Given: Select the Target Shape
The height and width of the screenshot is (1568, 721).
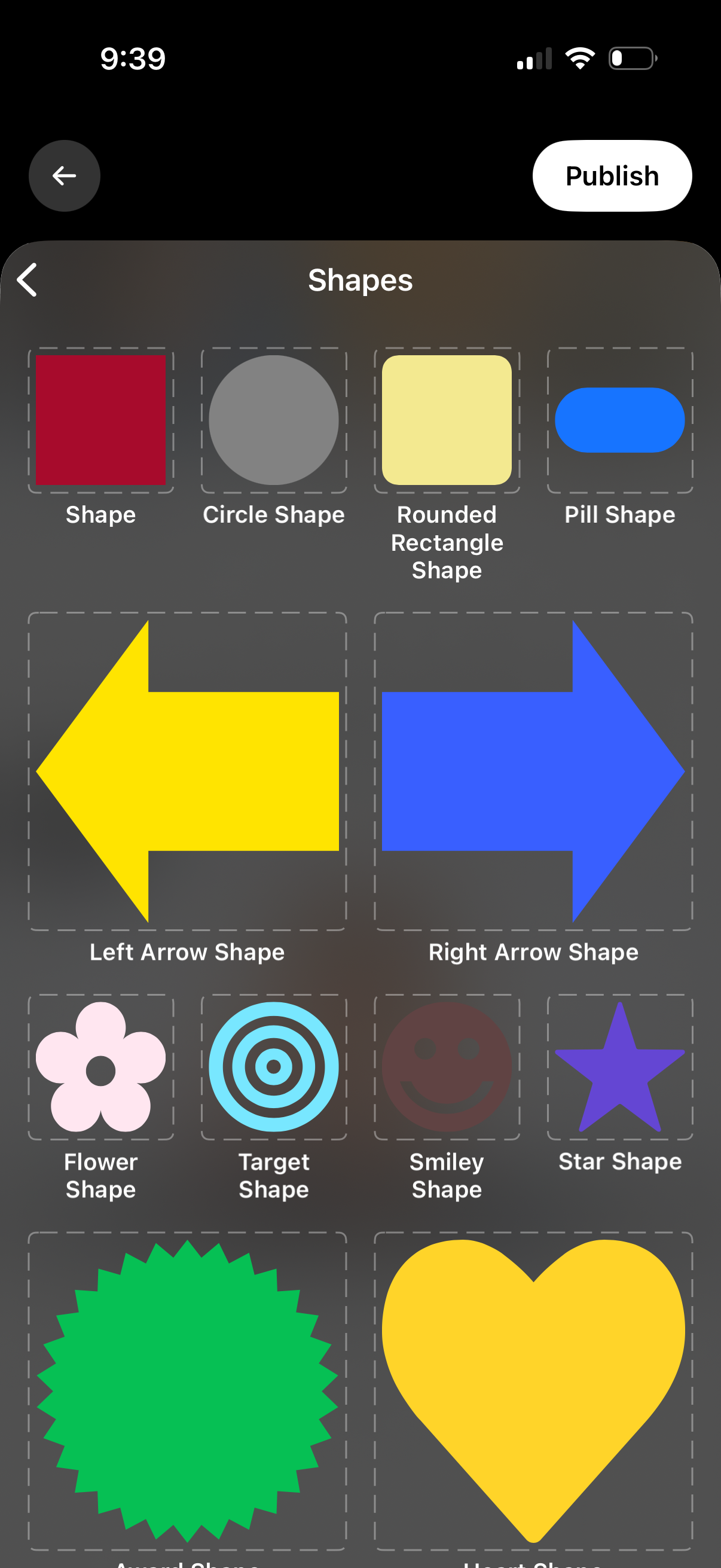Looking at the screenshot, I should click(x=273, y=1066).
